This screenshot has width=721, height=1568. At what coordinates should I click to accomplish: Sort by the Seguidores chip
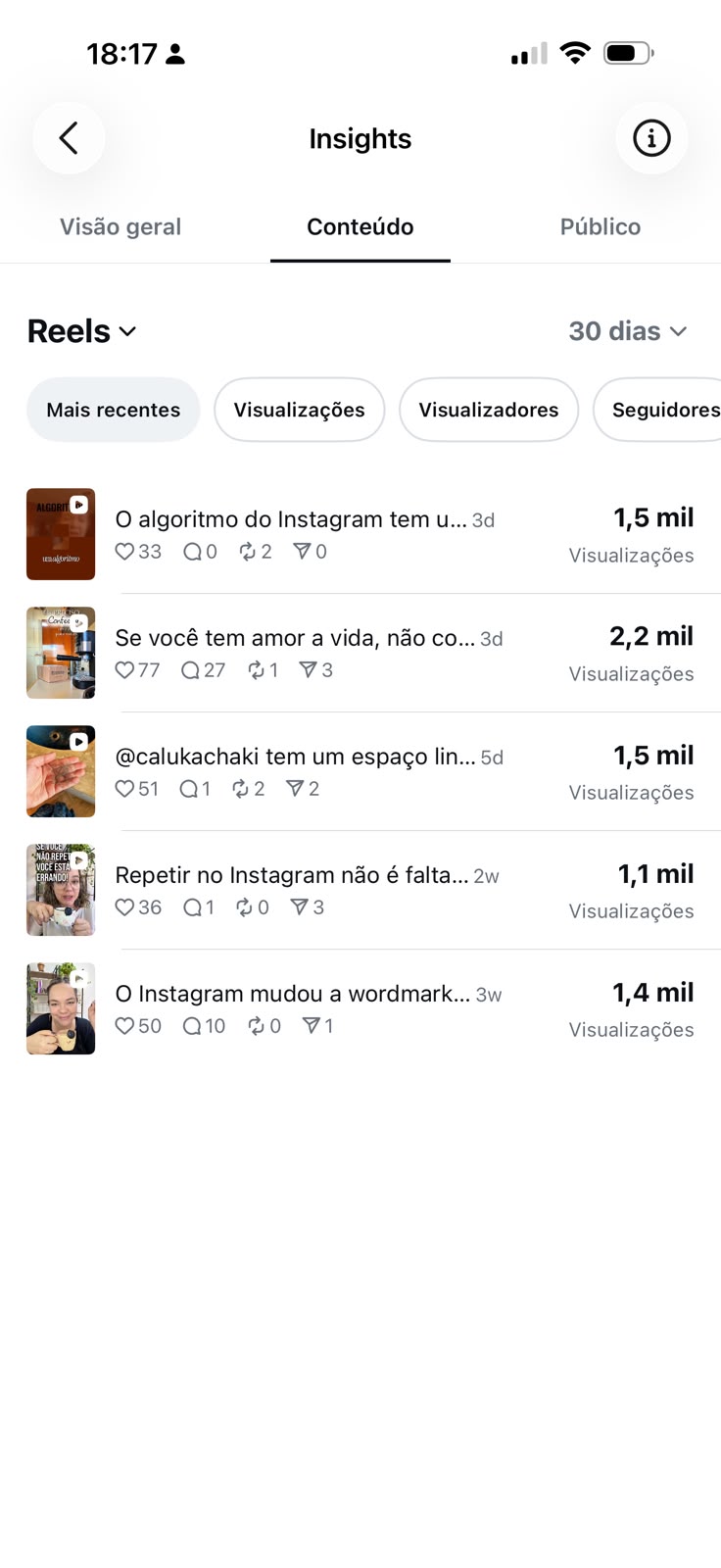click(657, 410)
